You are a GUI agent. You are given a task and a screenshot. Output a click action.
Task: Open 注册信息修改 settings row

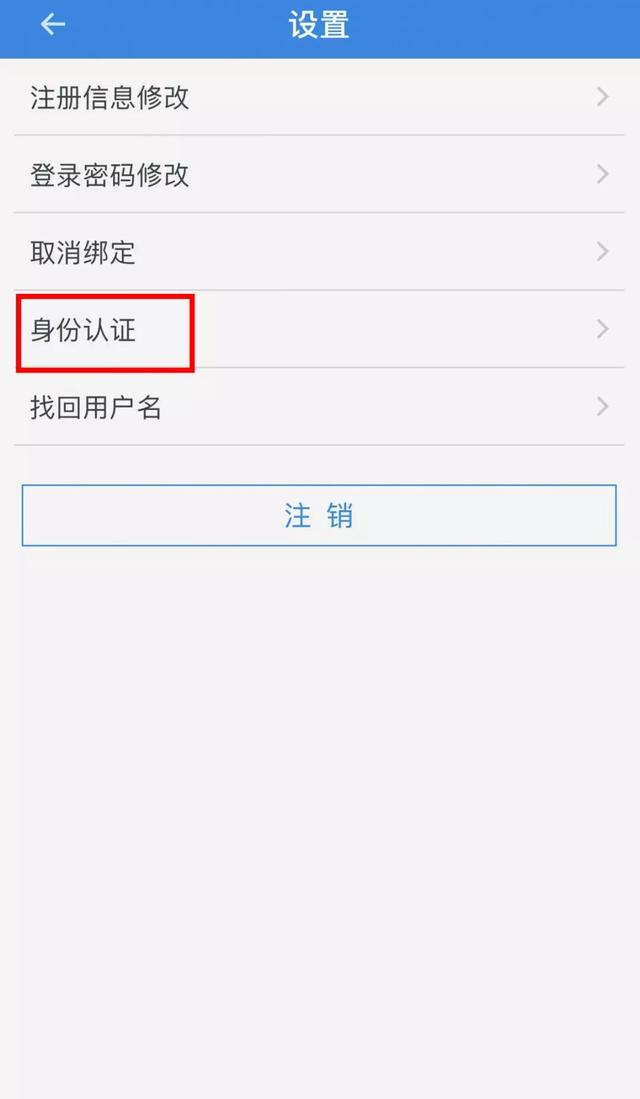tap(318, 97)
